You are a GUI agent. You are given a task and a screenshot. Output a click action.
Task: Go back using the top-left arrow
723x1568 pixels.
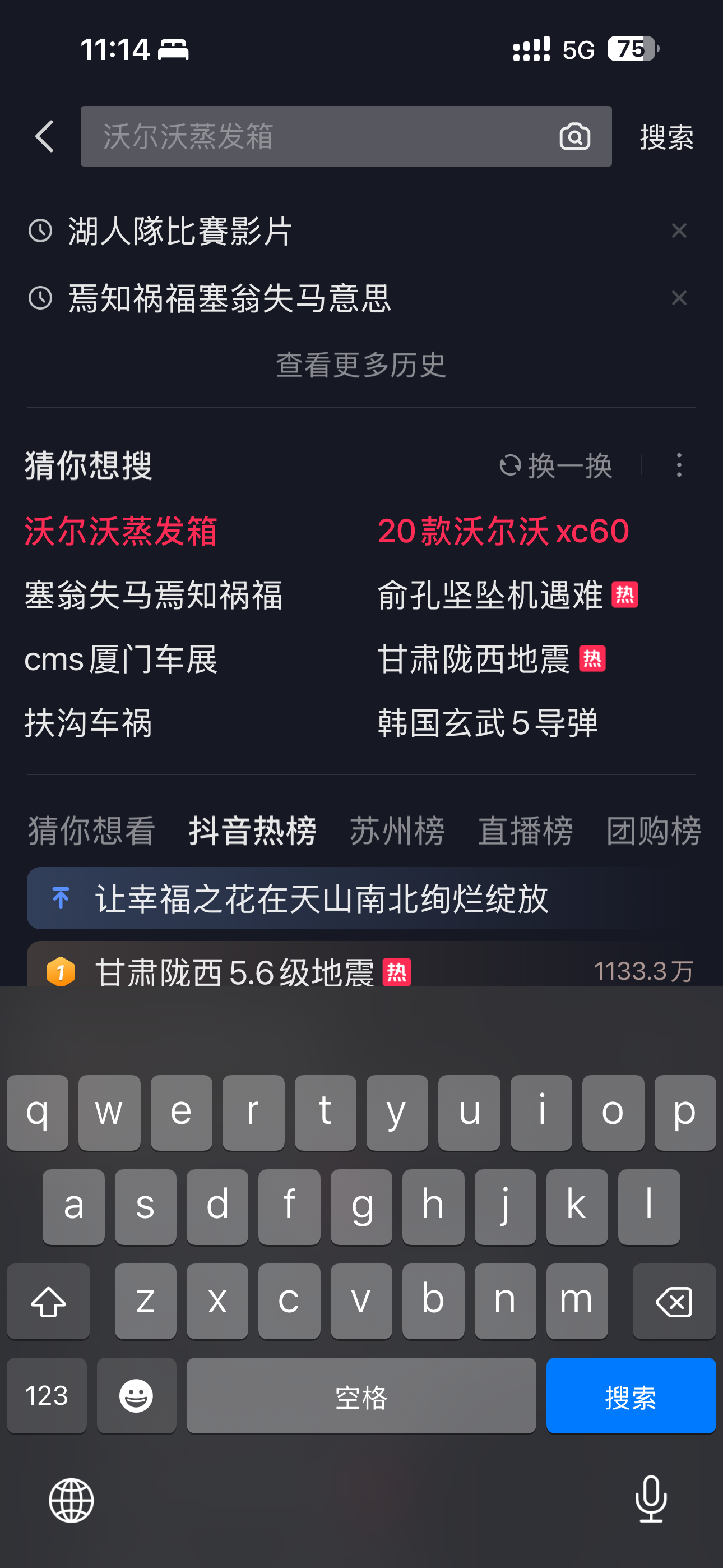click(x=45, y=136)
